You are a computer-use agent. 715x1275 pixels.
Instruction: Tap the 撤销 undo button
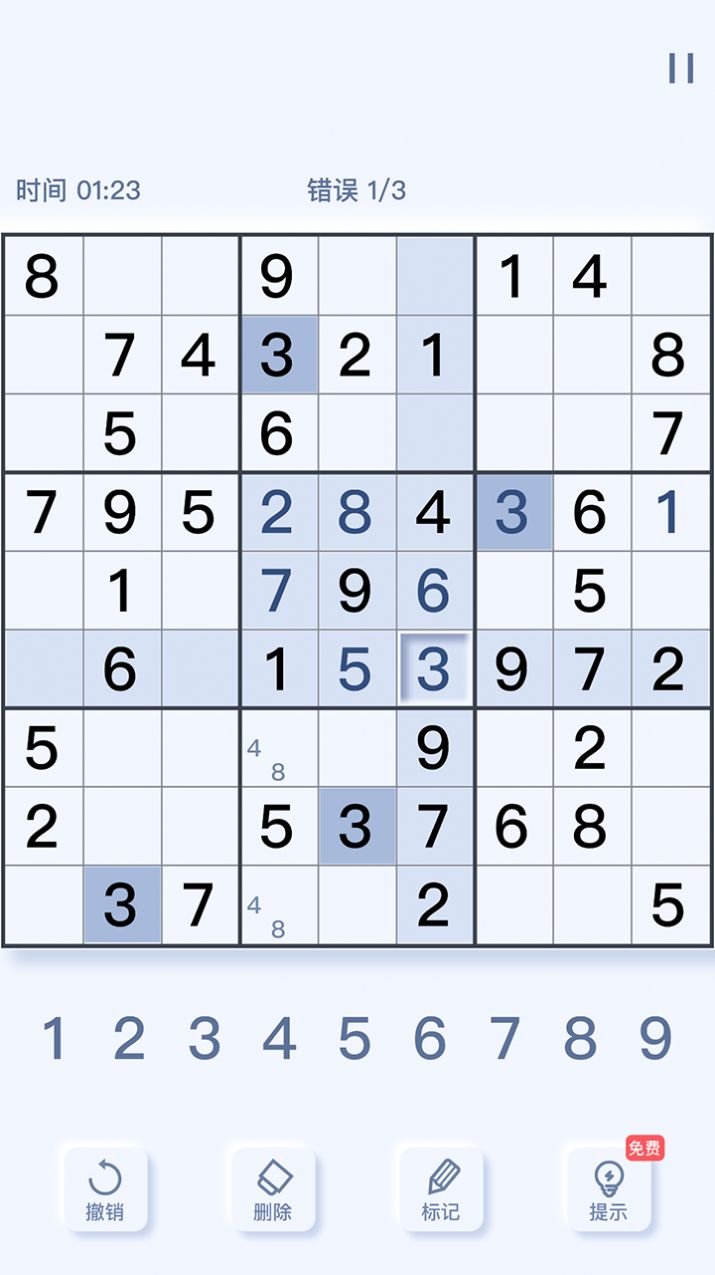pos(105,1189)
